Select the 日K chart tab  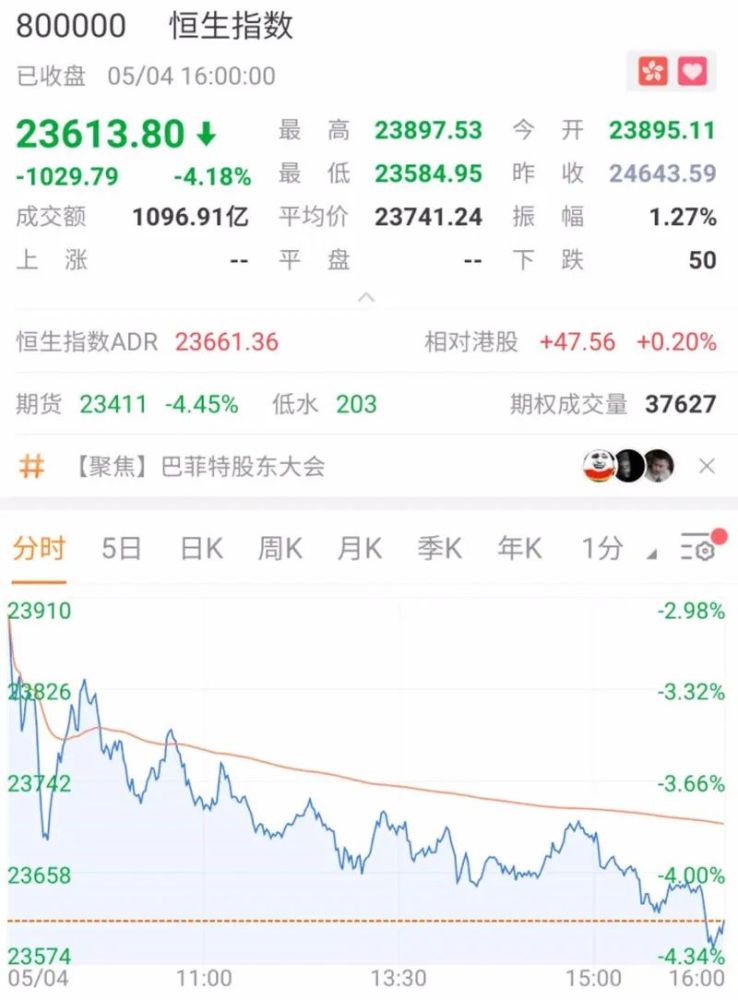[201, 548]
